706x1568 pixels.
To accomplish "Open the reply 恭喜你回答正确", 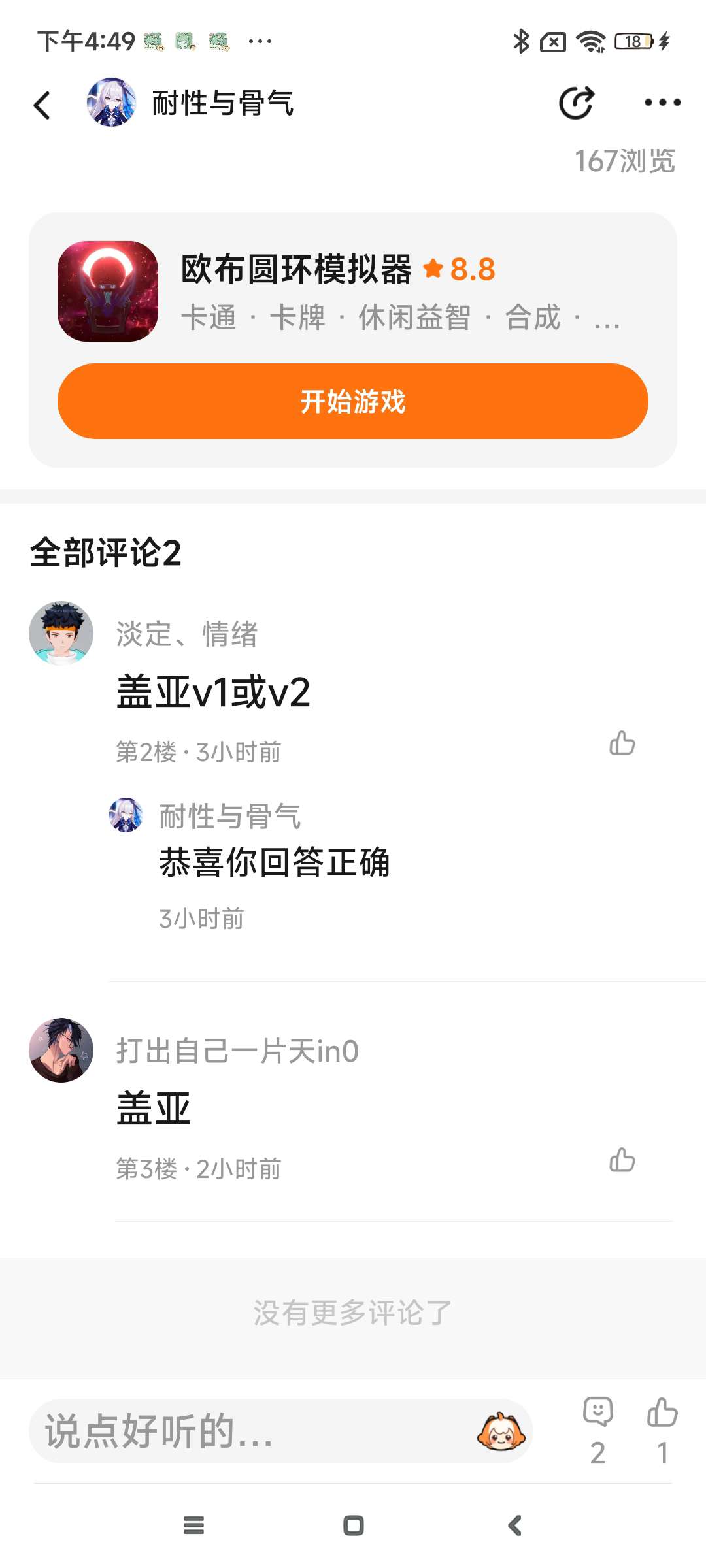I will 275,862.
